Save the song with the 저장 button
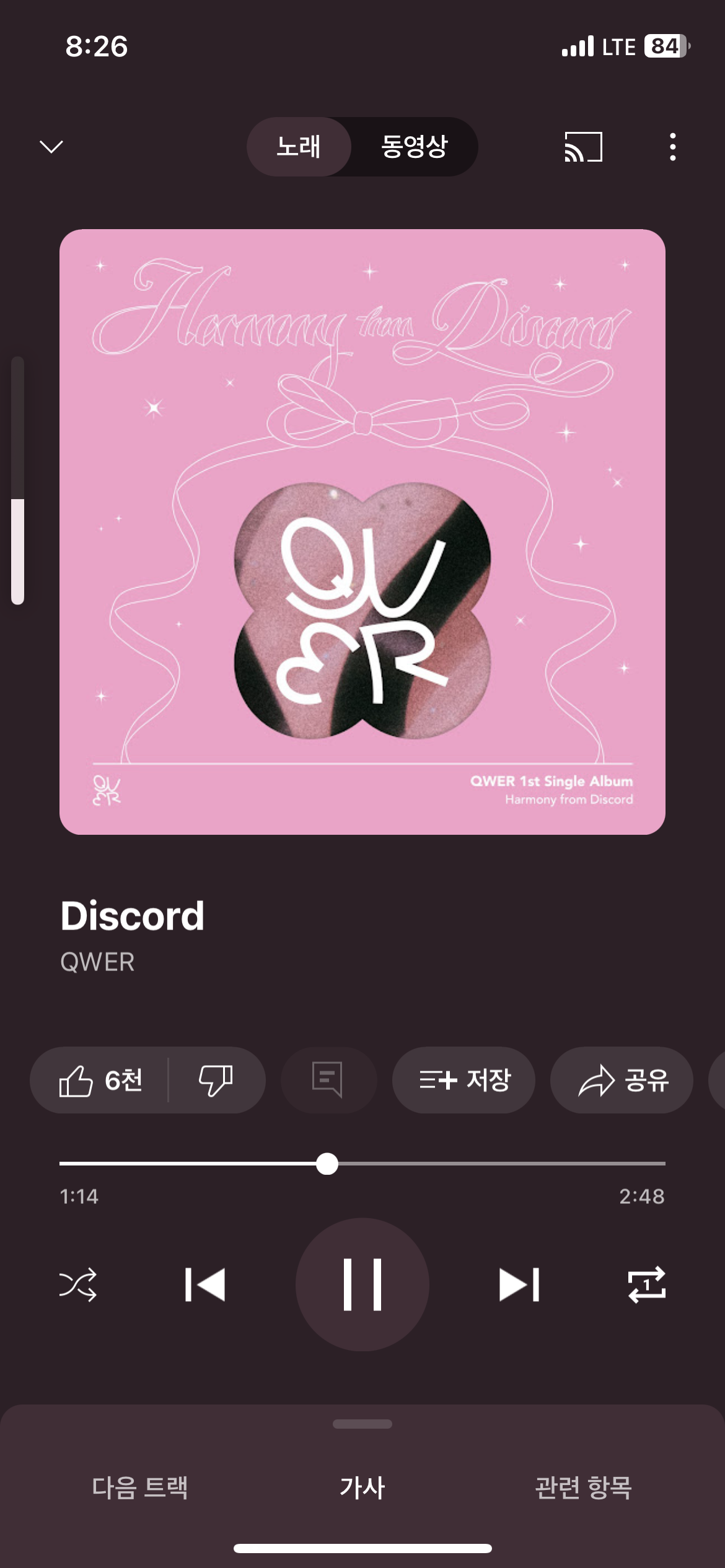 [464, 1080]
